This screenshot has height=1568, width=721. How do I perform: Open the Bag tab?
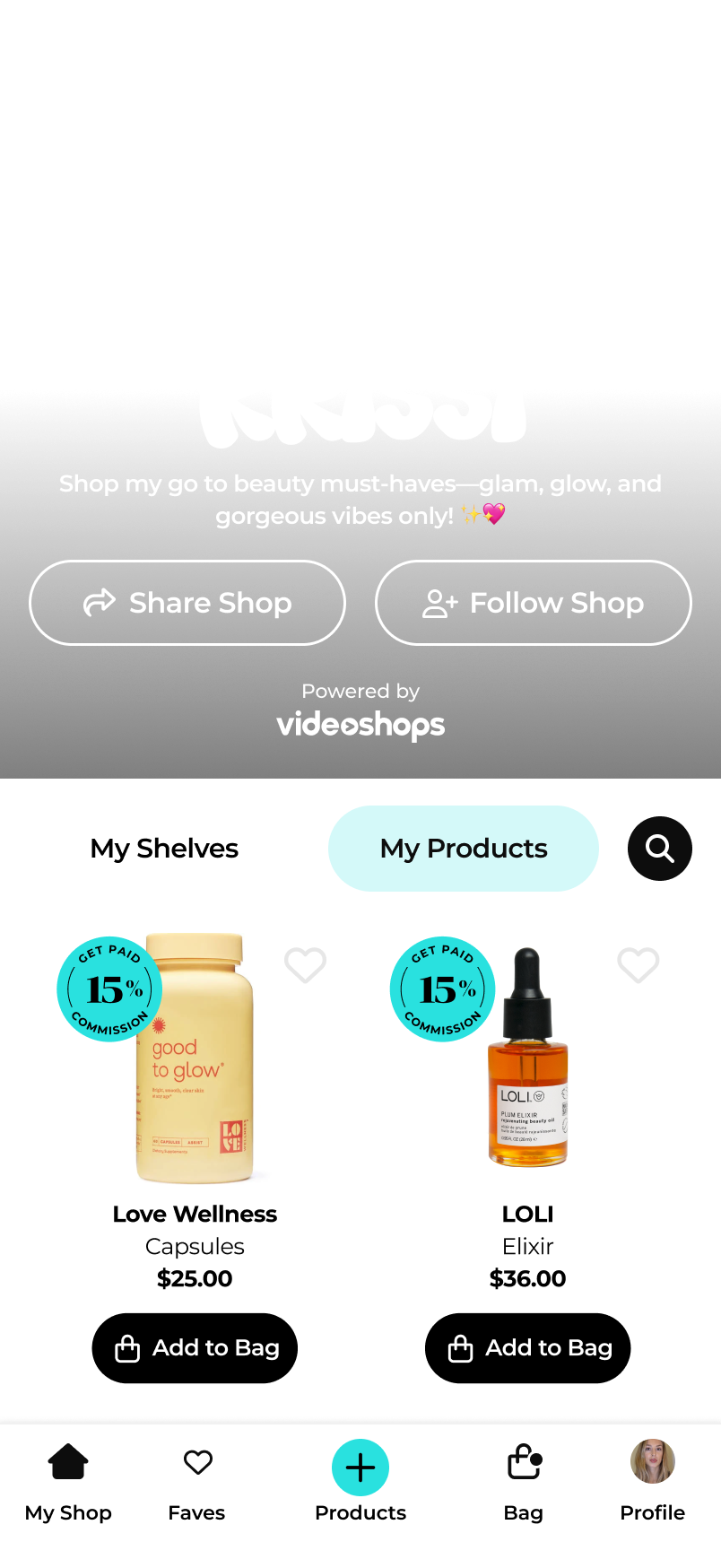tap(524, 1480)
